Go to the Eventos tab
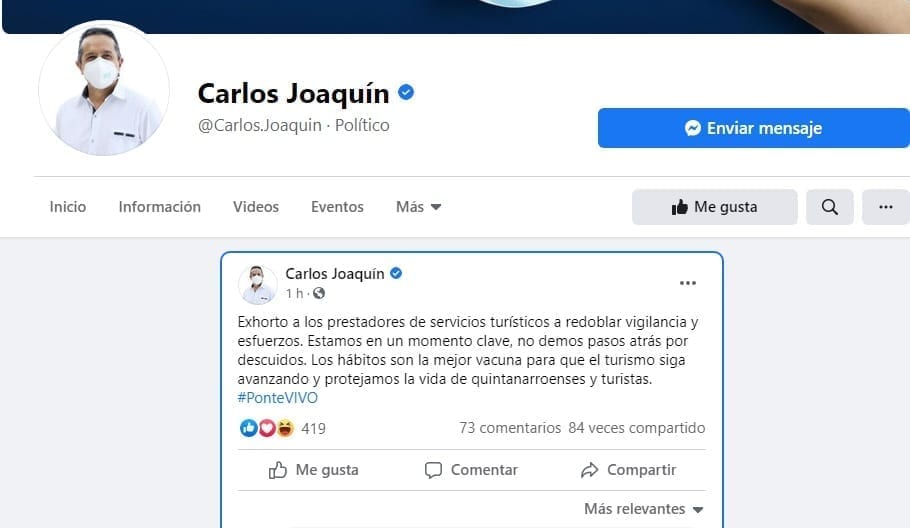Viewport: 910px width, 528px height. tap(337, 207)
